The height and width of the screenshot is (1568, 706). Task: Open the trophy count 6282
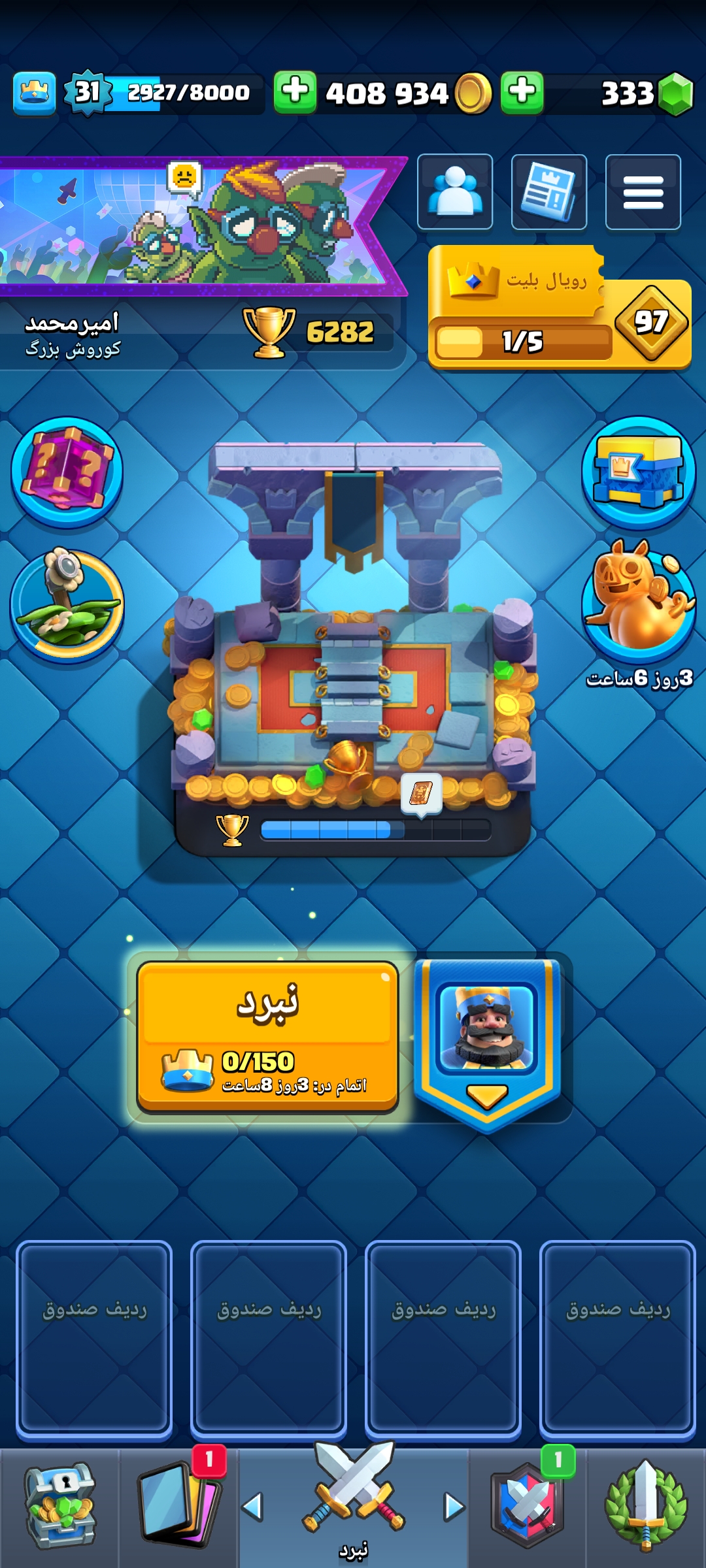[317, 332]
